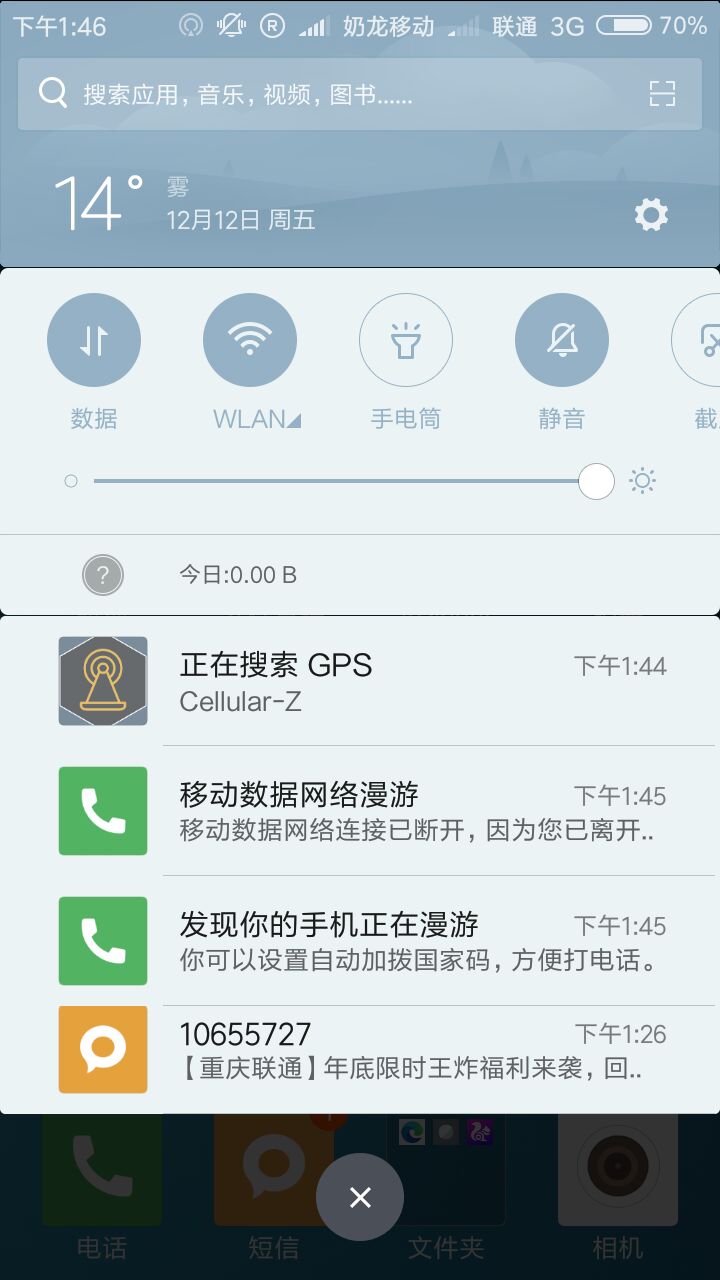Toggle the WLAN quick setting
720x1280 pixels.
(250, 340)
